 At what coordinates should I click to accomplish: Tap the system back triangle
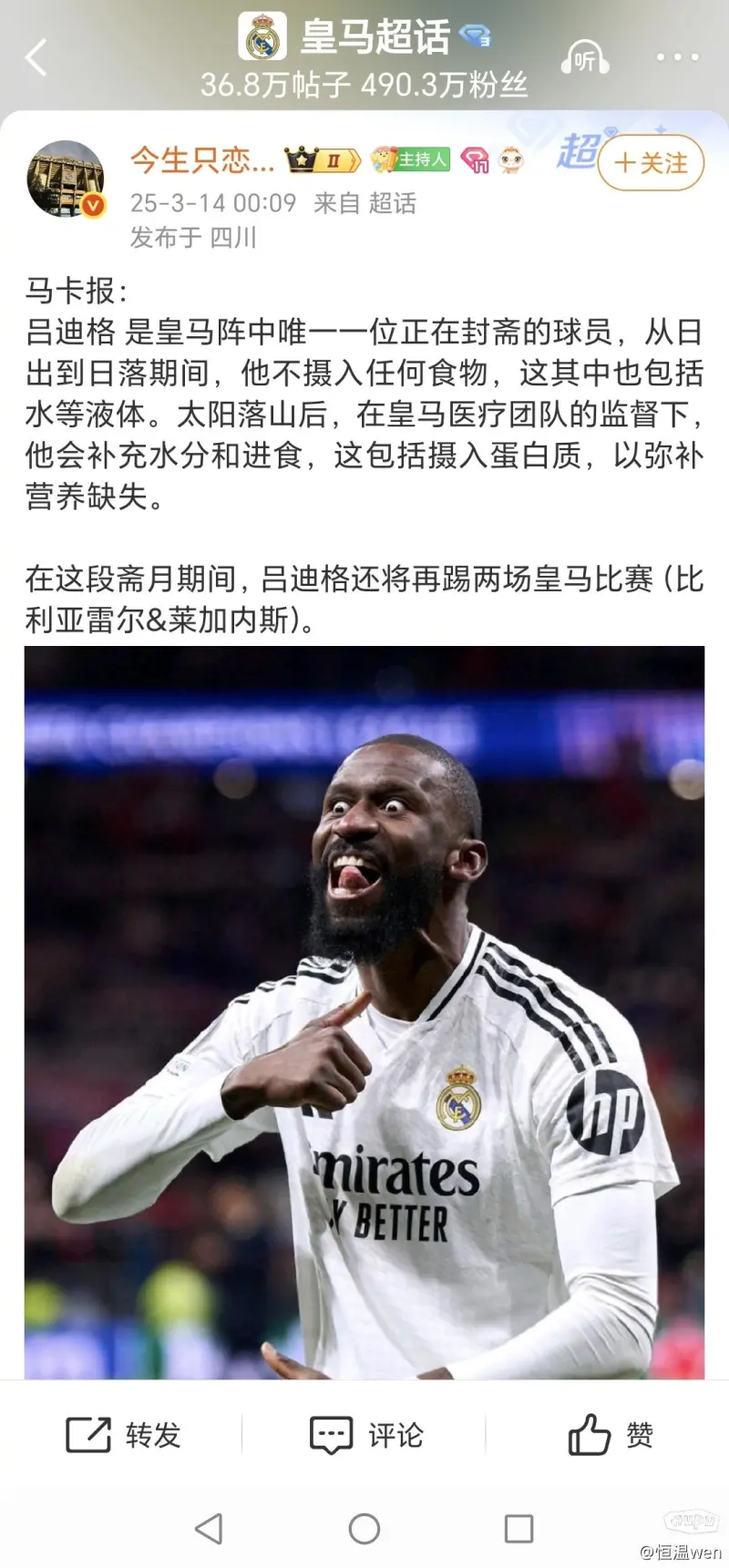click(209, 1528)
